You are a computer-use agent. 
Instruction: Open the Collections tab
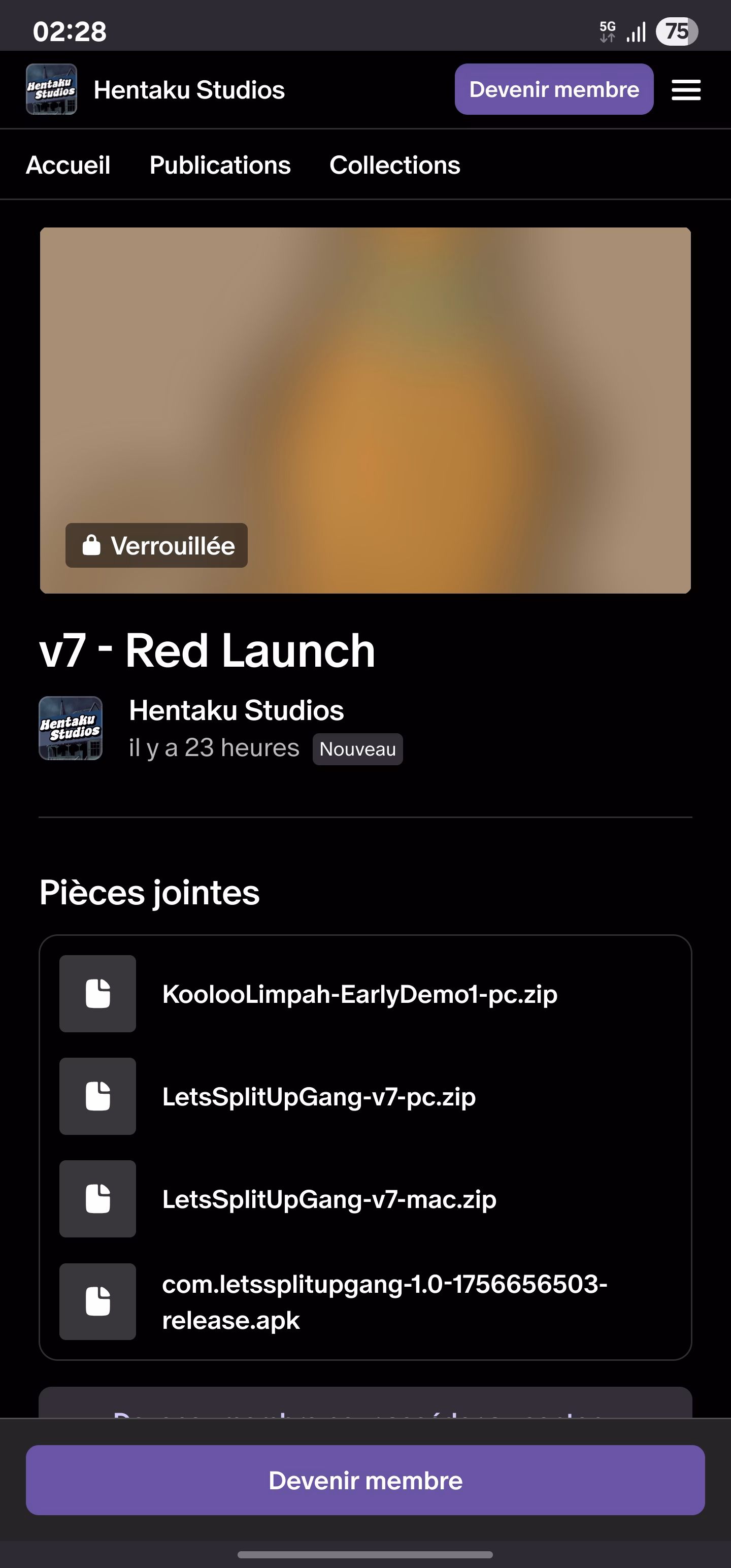394,165
